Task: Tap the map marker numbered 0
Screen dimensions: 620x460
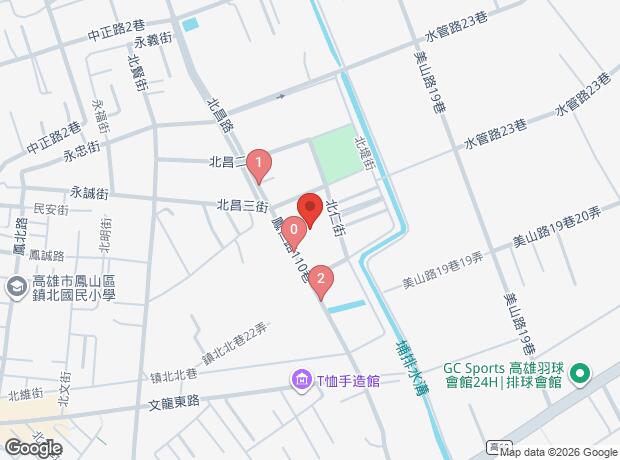Action: (x=294, y=233)
